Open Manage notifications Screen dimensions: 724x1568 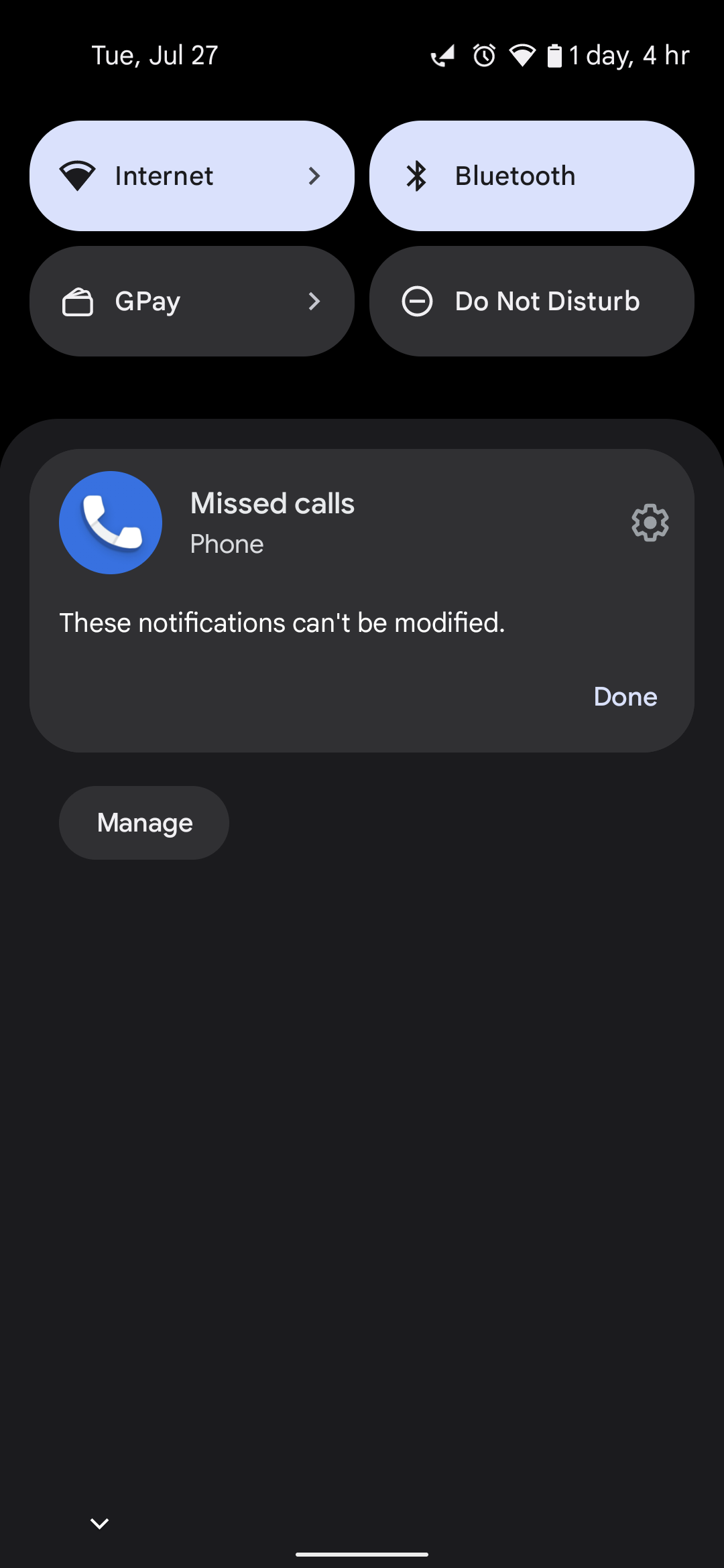[x=144, y=823]
